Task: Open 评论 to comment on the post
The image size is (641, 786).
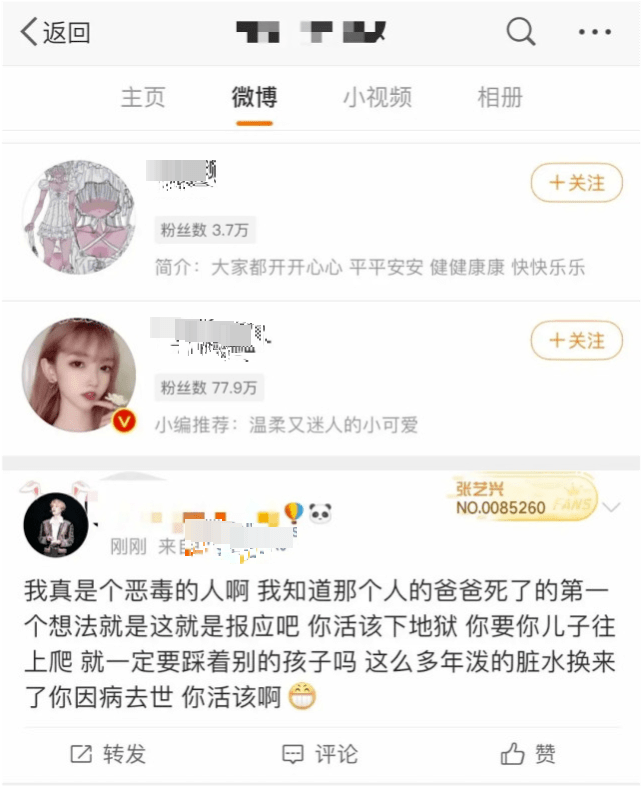Action: coord(320,753)
